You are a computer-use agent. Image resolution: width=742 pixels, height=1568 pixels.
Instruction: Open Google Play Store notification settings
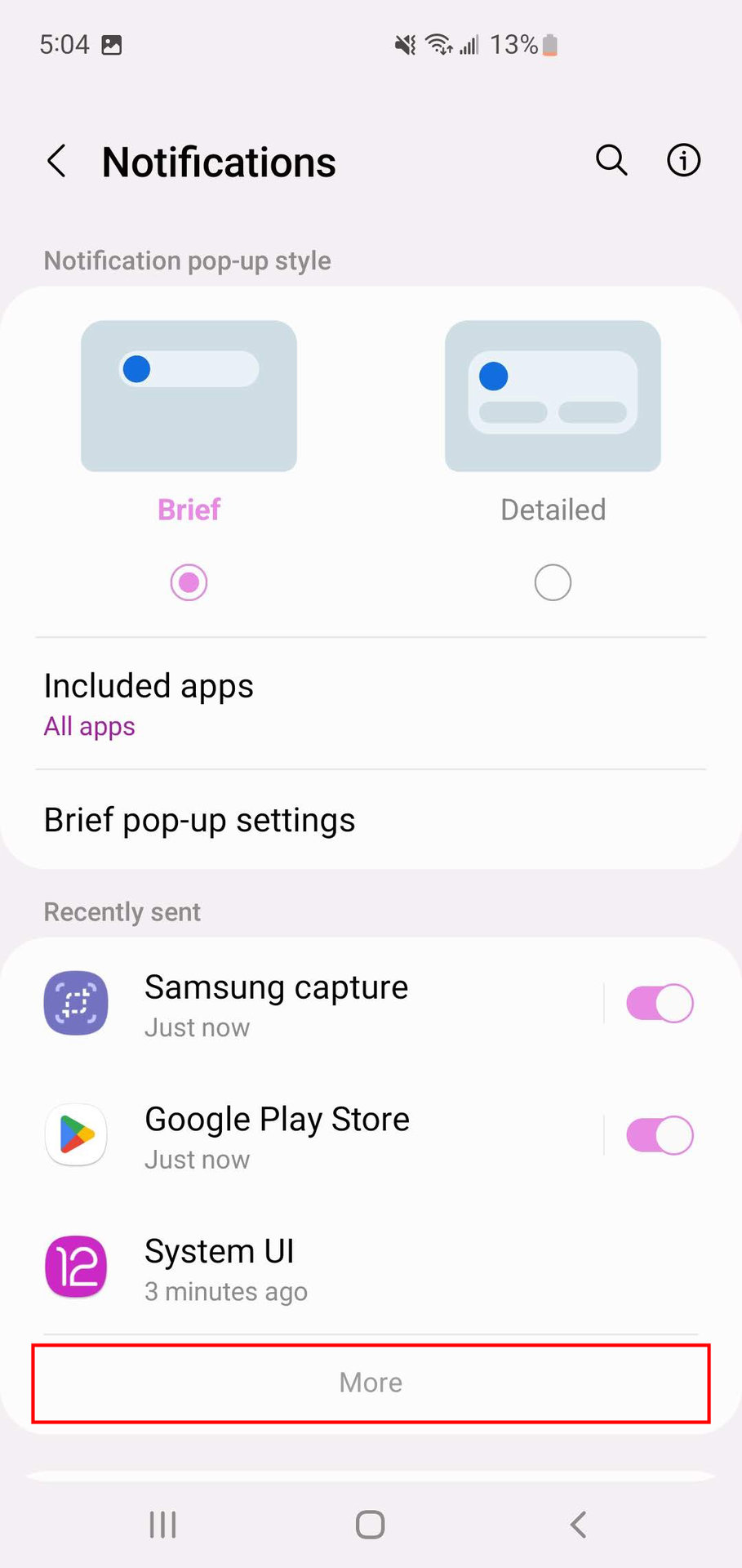click(x=310, y=1136)
